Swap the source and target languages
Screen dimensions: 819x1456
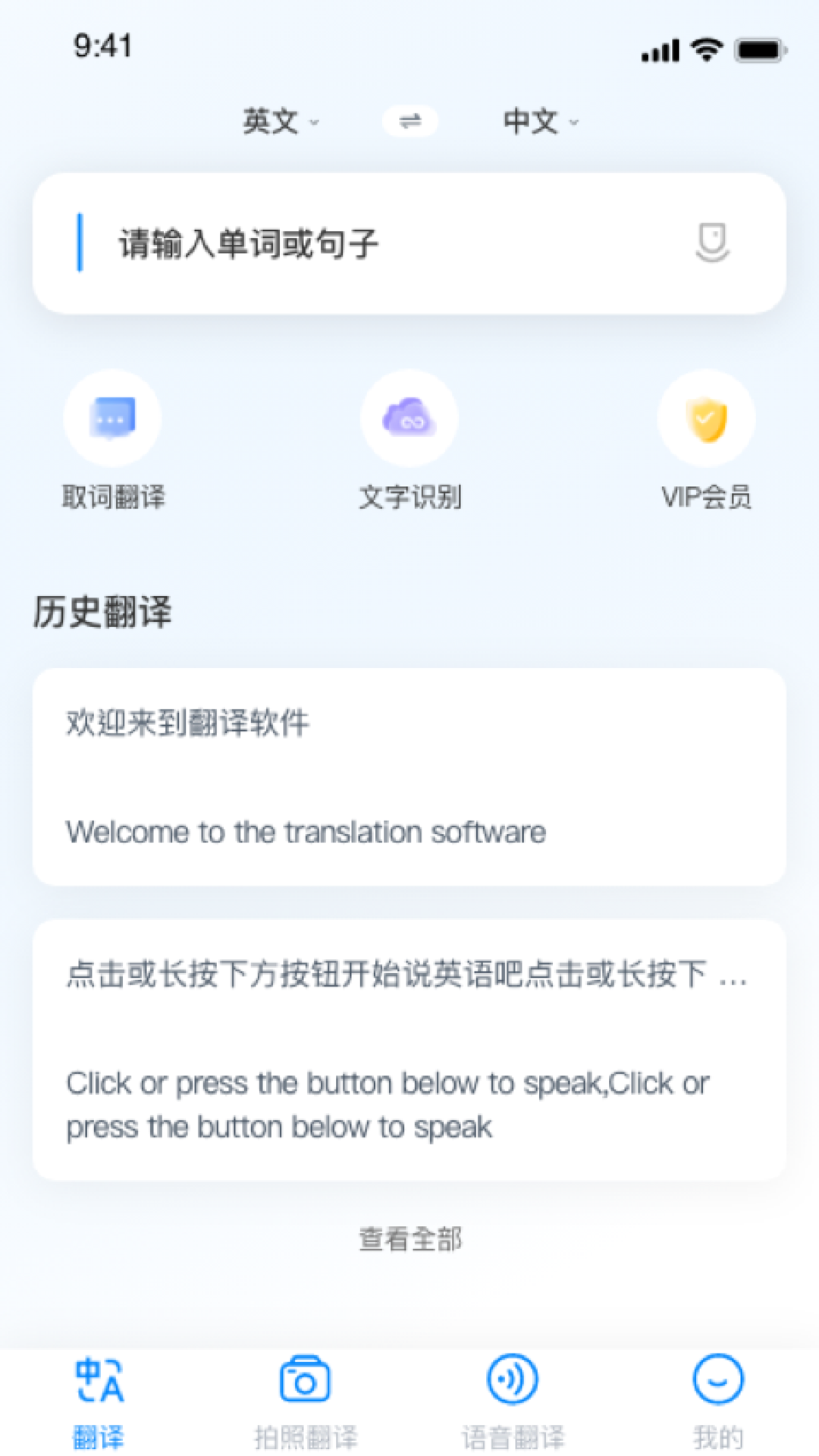(x=409, y=121)
